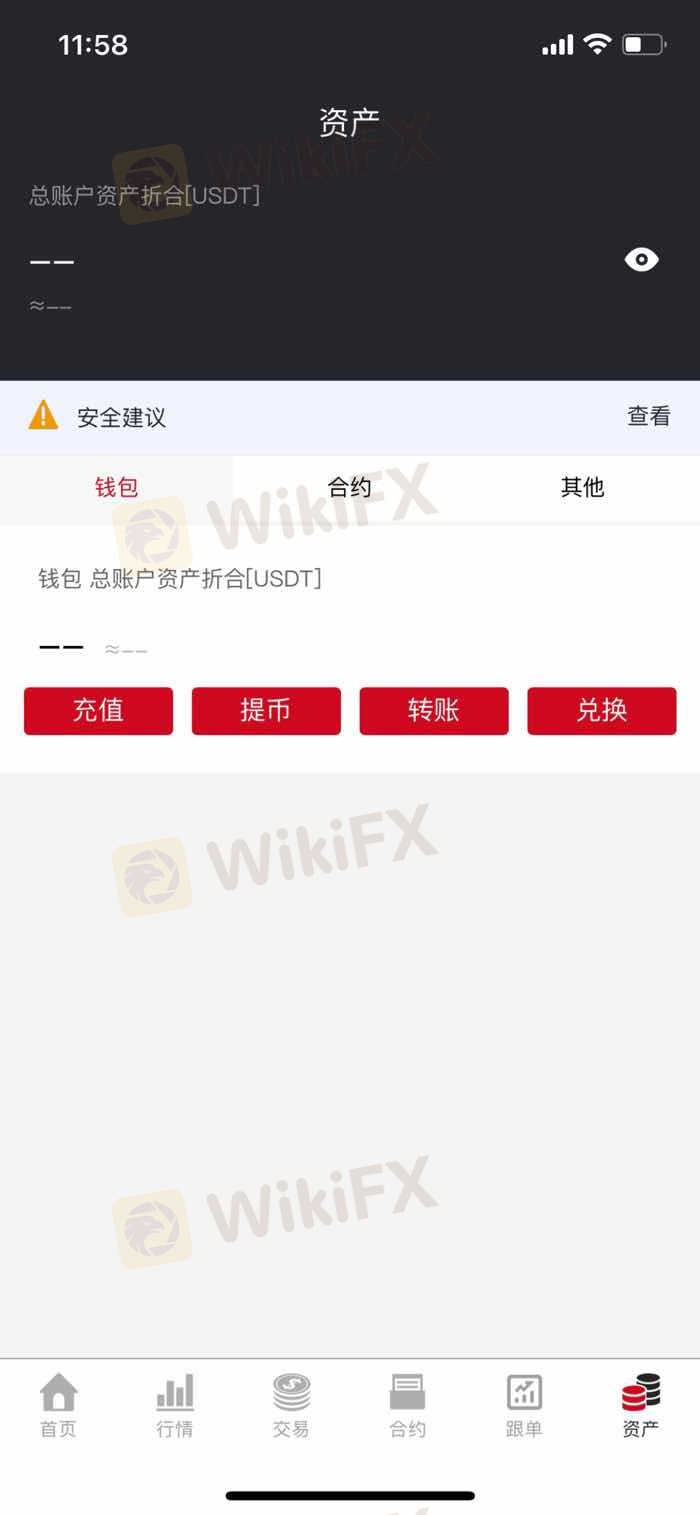Toggle balance visibility eye icon

click(x=641, y=260)
